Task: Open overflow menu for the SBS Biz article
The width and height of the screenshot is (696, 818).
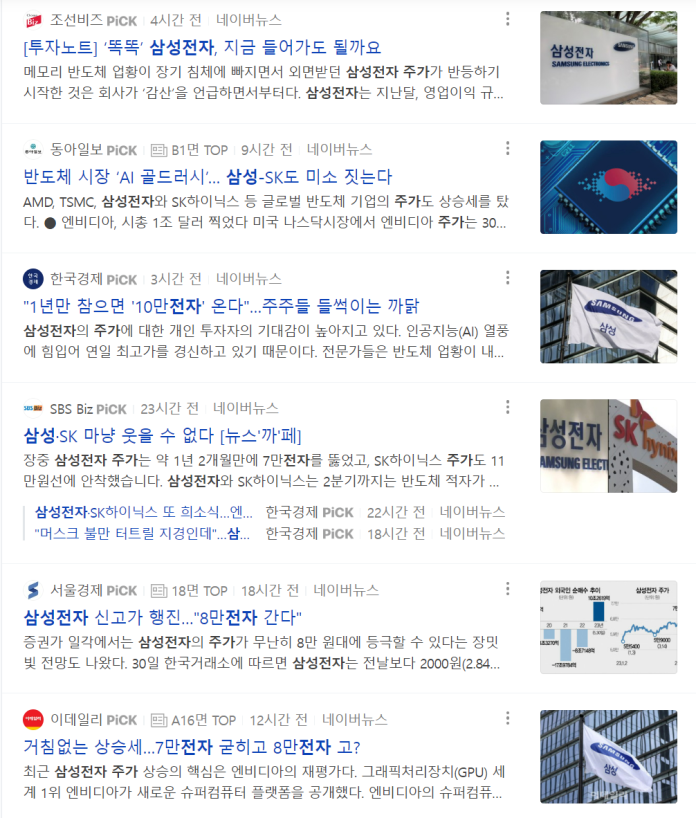Action: (509, 407)
